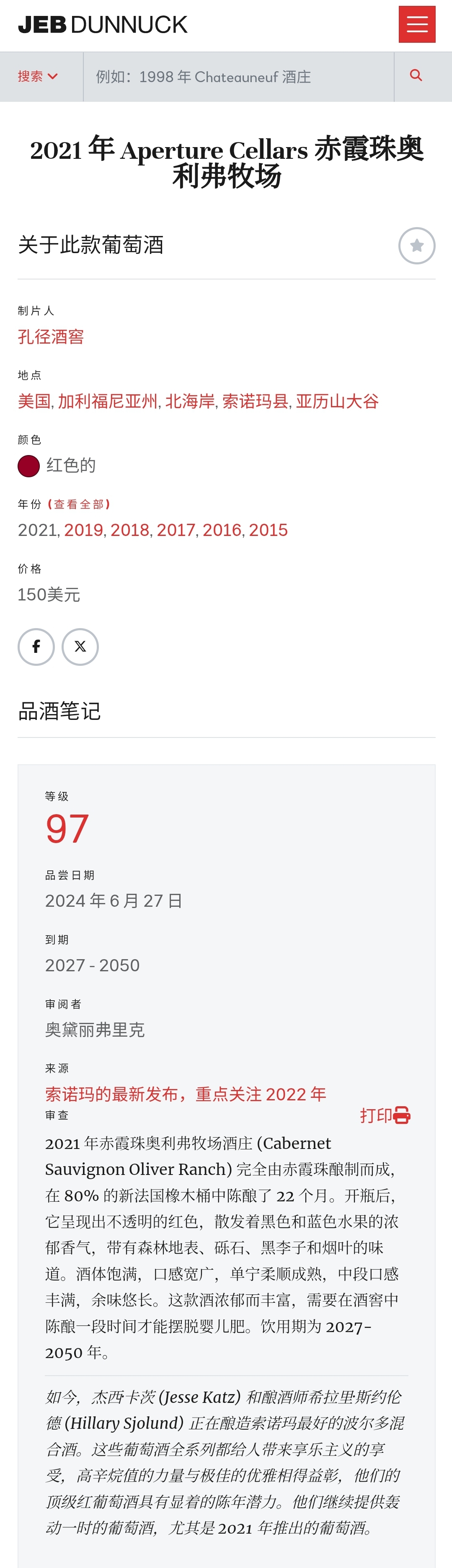The image size is (452, 1568).
Task: Share this wine on Facebook
Action: (x=36, y=647)
